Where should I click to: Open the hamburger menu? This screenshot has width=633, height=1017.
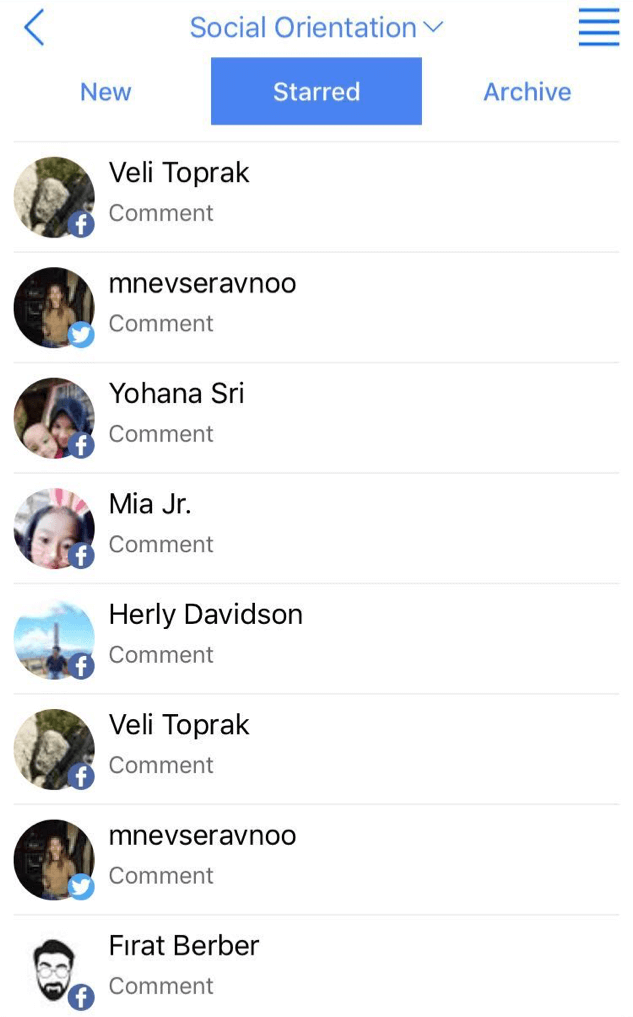click(x=599, y=28)
